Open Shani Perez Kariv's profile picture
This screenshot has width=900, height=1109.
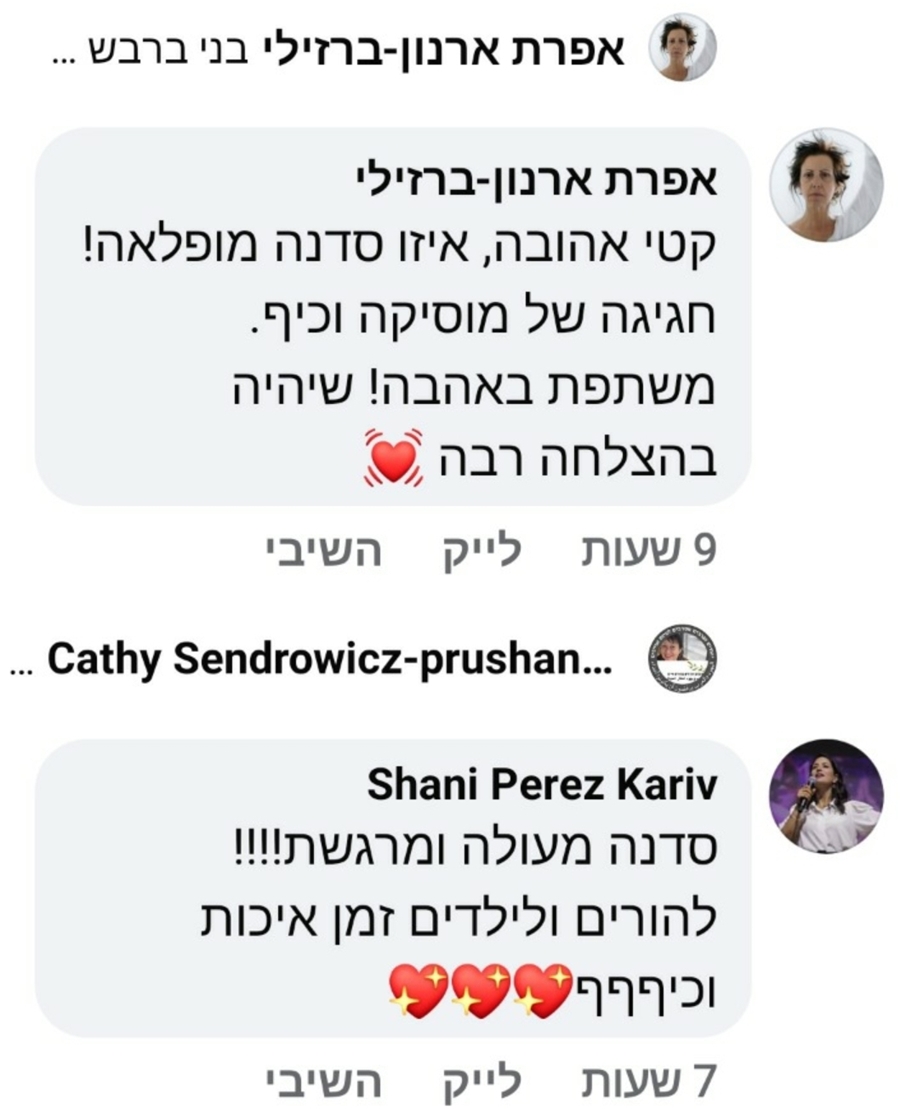click(825, 796)
